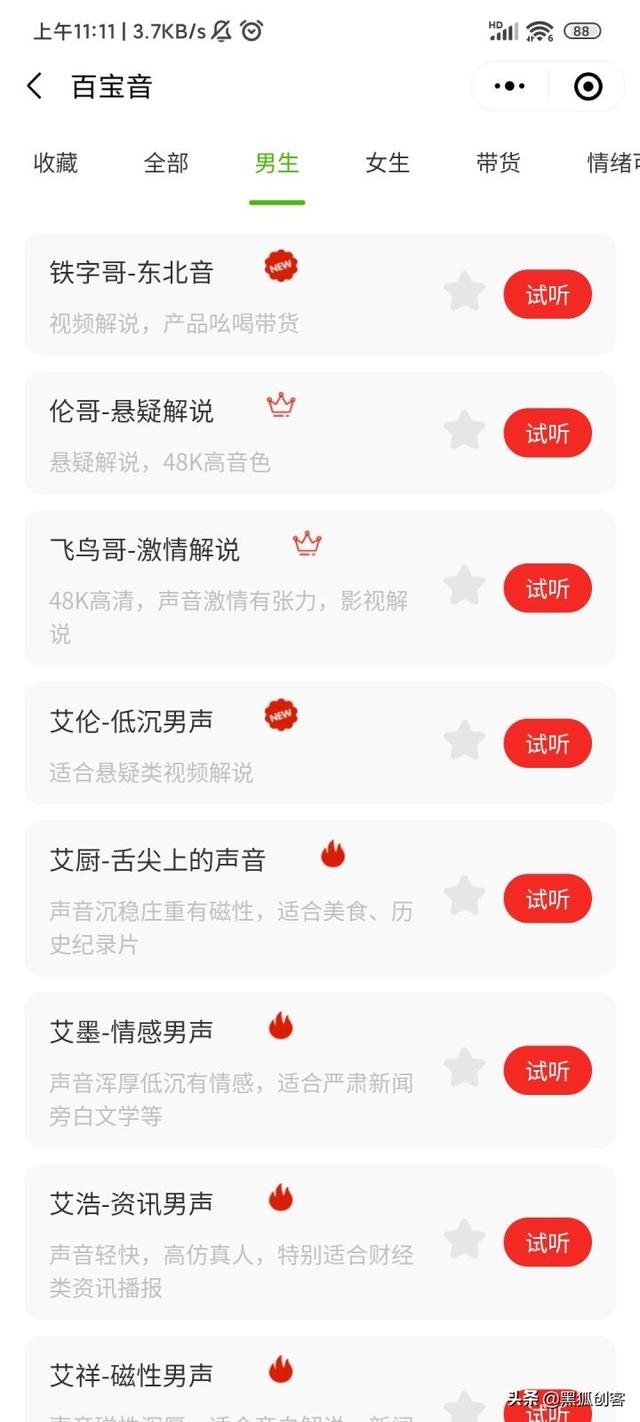
Task: Add 飞鸟哥-激情解说 to favorites
Action: (x=464, y=586)
